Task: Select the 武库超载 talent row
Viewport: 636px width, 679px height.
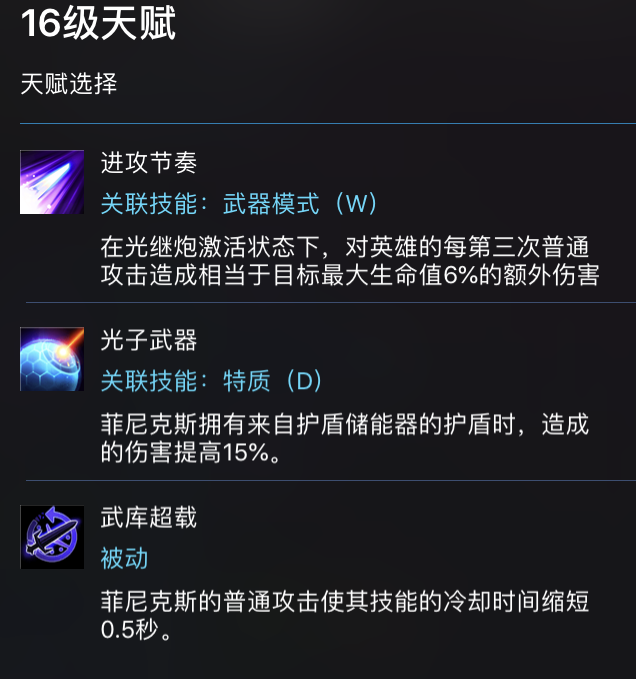Action: (x=318, y=573)
